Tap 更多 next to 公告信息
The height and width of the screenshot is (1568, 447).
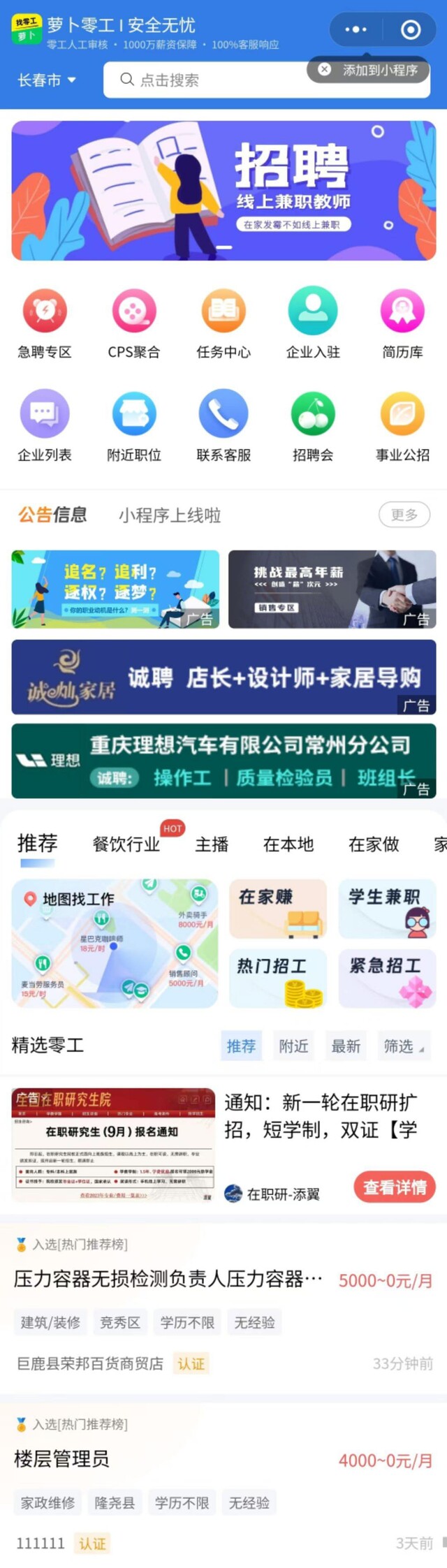[404, 515]
